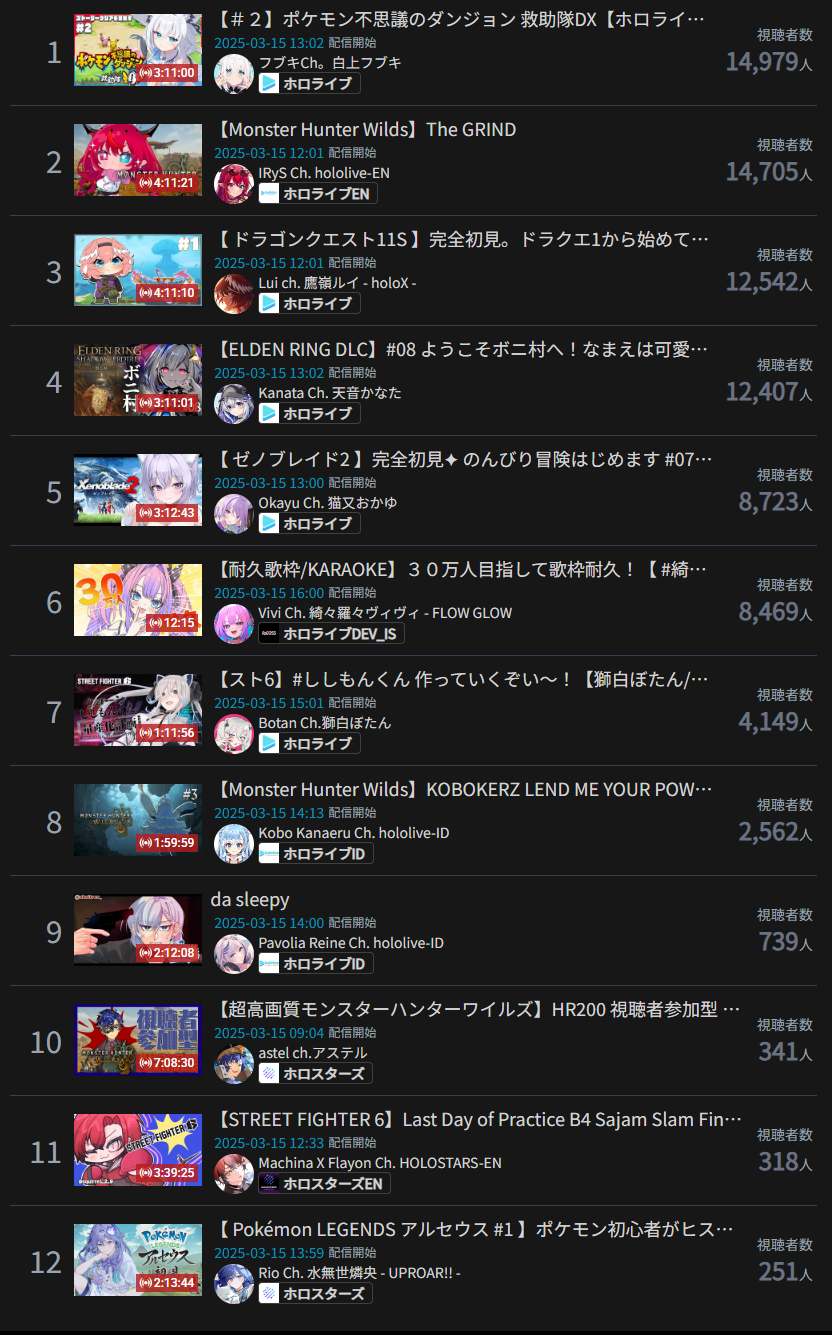Open Fubuki's Pokémon Mystery Dungeon stream thumbnail
The width and height of the screenshot is (832, 1335).
[x=138, y=50]
